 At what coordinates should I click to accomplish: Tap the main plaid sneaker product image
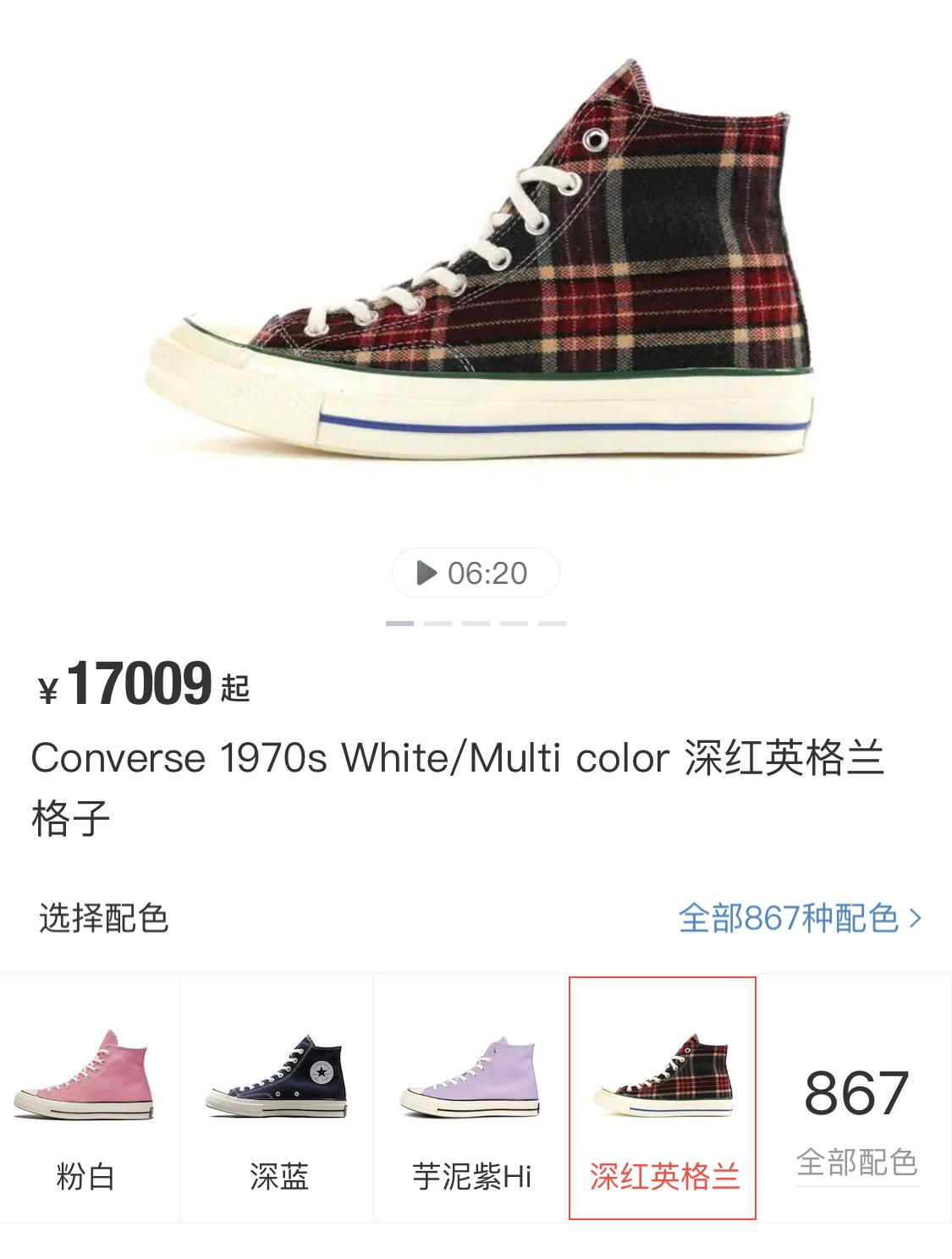(476, 279)
